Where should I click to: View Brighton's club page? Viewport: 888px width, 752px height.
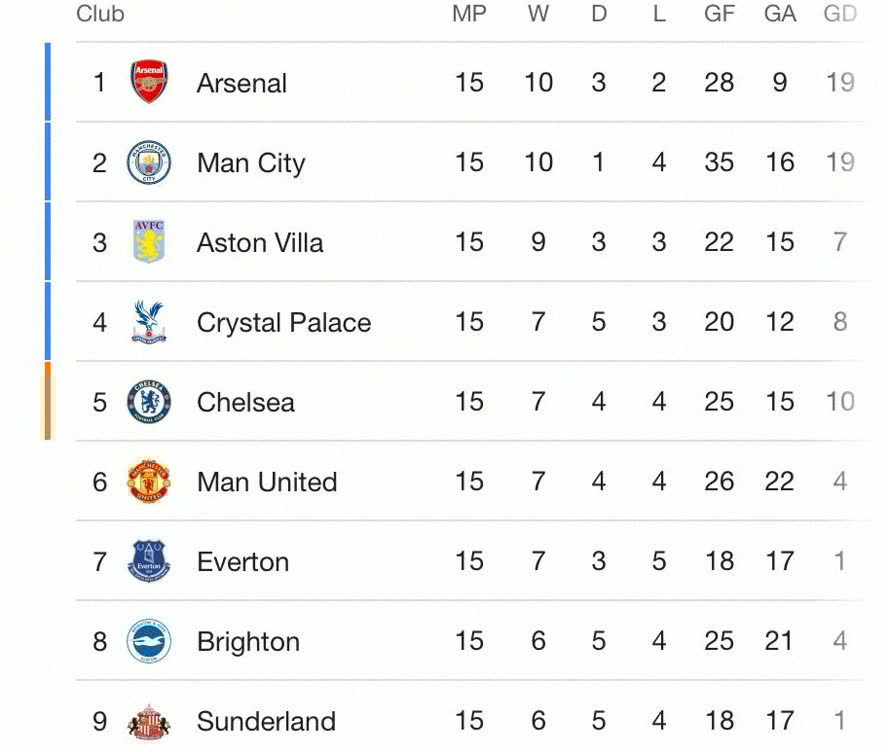click(x=248, y=643)
